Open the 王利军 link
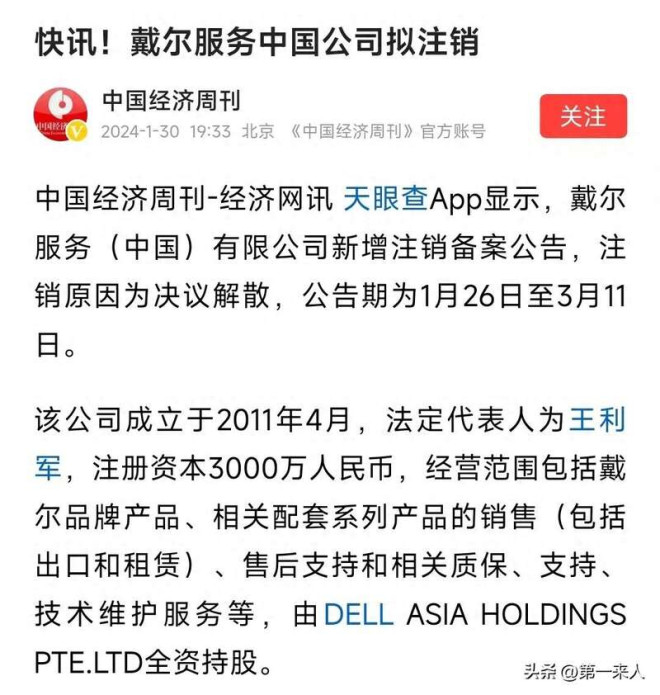660x695 pixels. coord(597,420)
